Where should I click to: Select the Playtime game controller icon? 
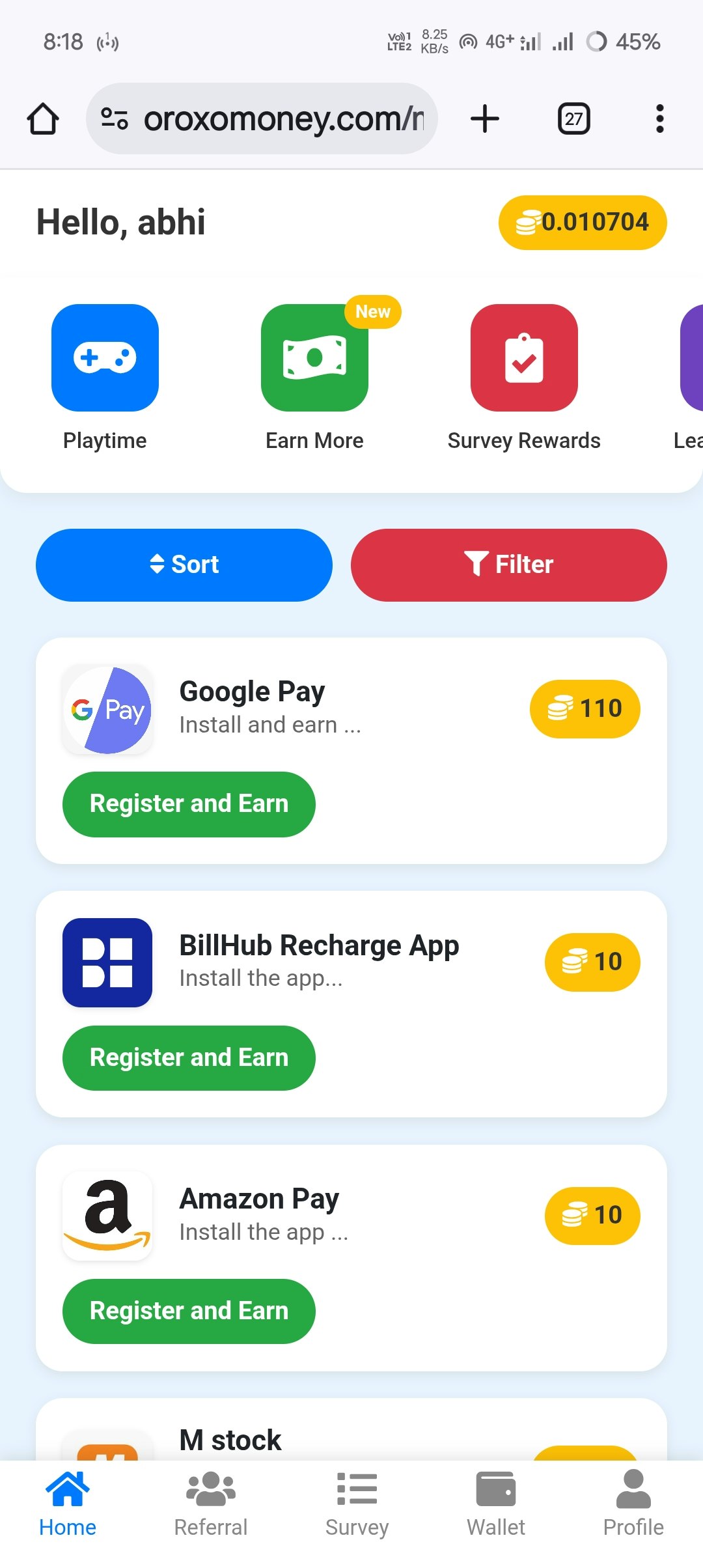click(x=105, y=359)
